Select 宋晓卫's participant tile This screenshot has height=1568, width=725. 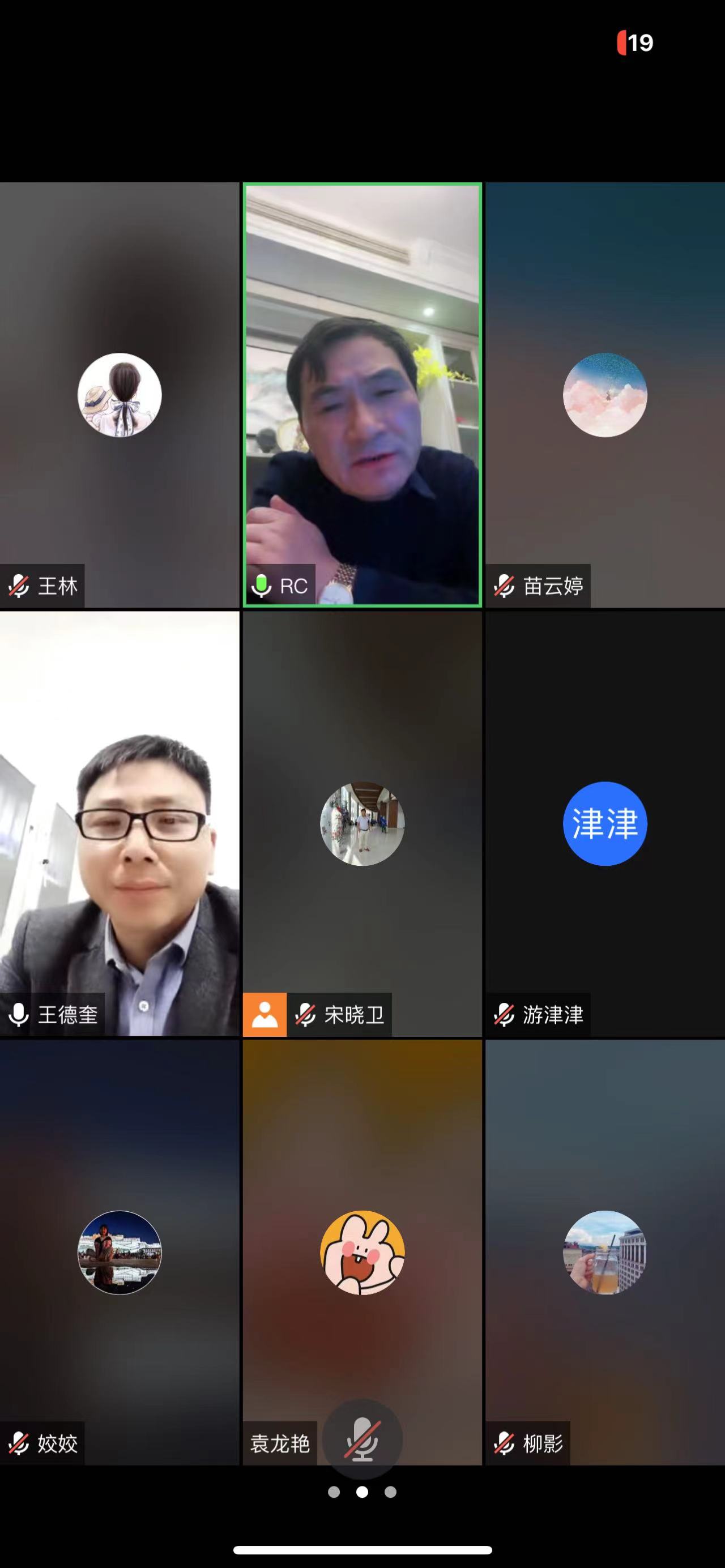[x=362, y=823]
